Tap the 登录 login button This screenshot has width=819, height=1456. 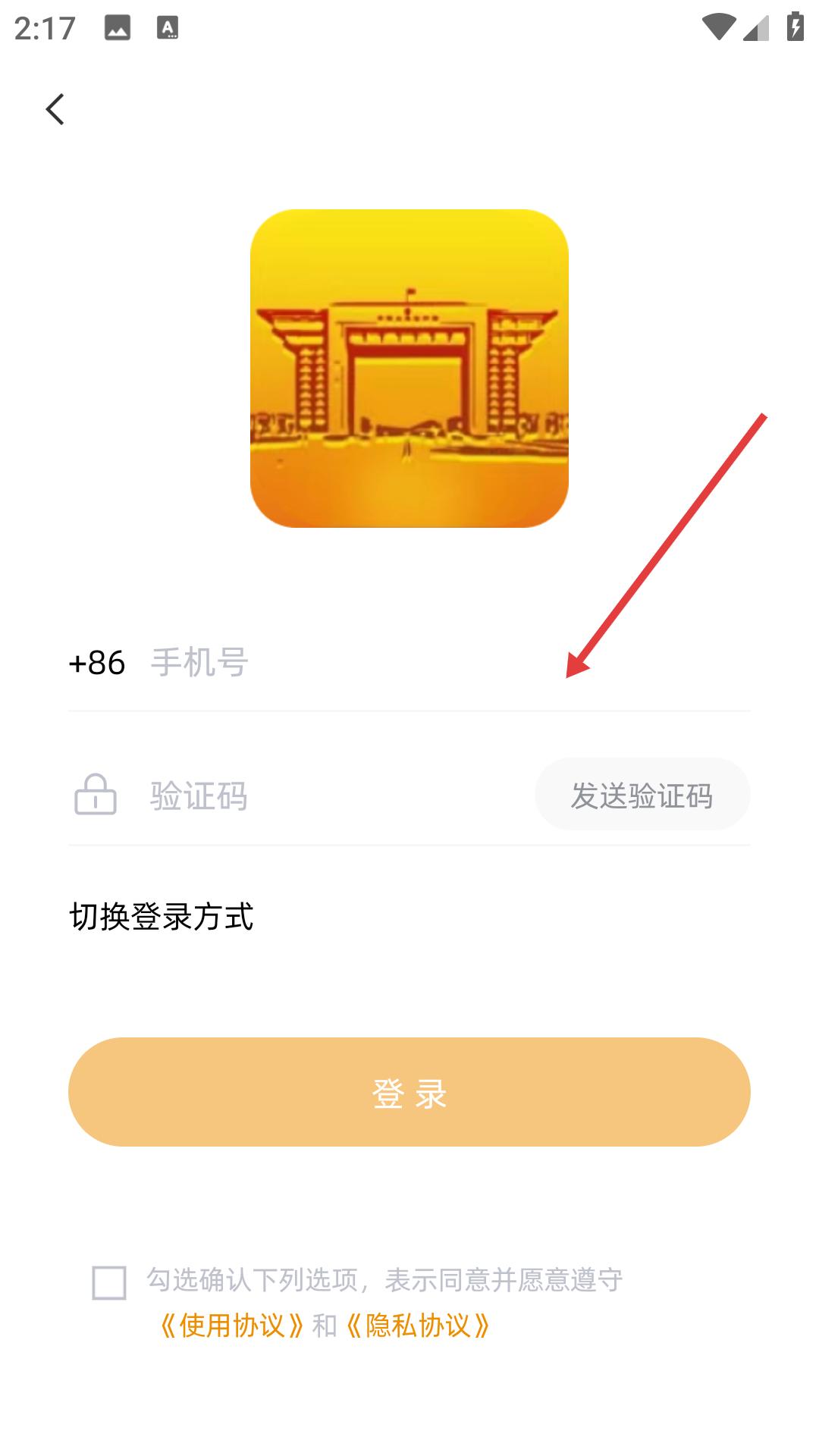click(x=409, y=1092)
